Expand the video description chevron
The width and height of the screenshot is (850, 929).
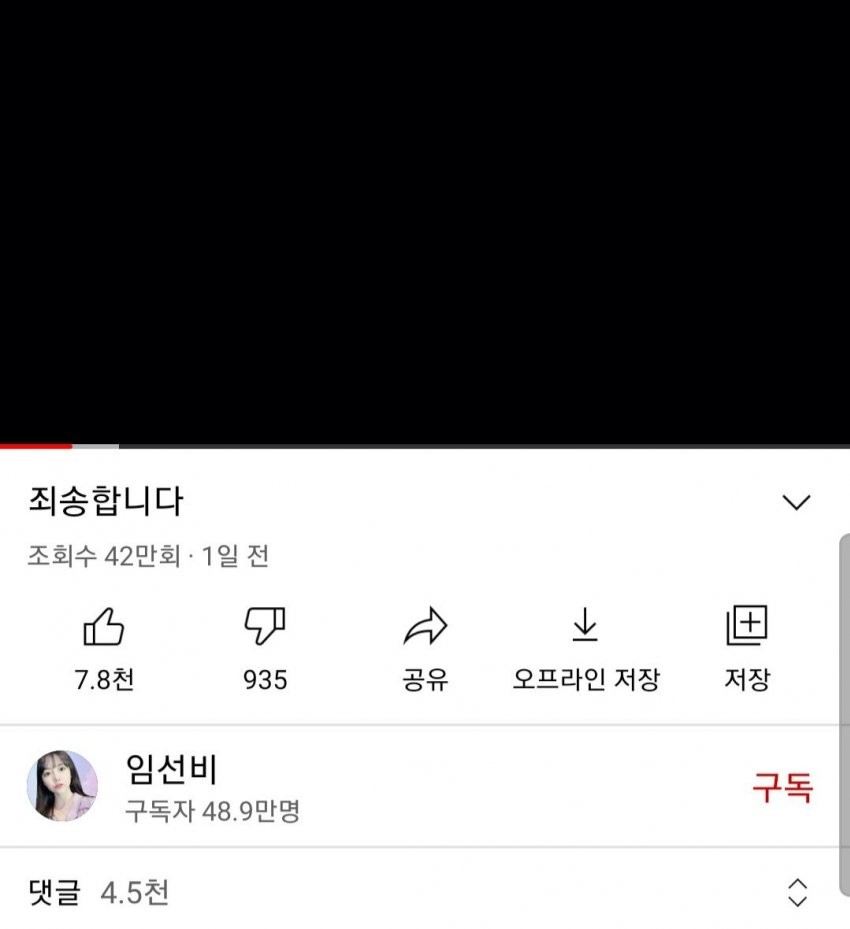click(x=796, y=502)
